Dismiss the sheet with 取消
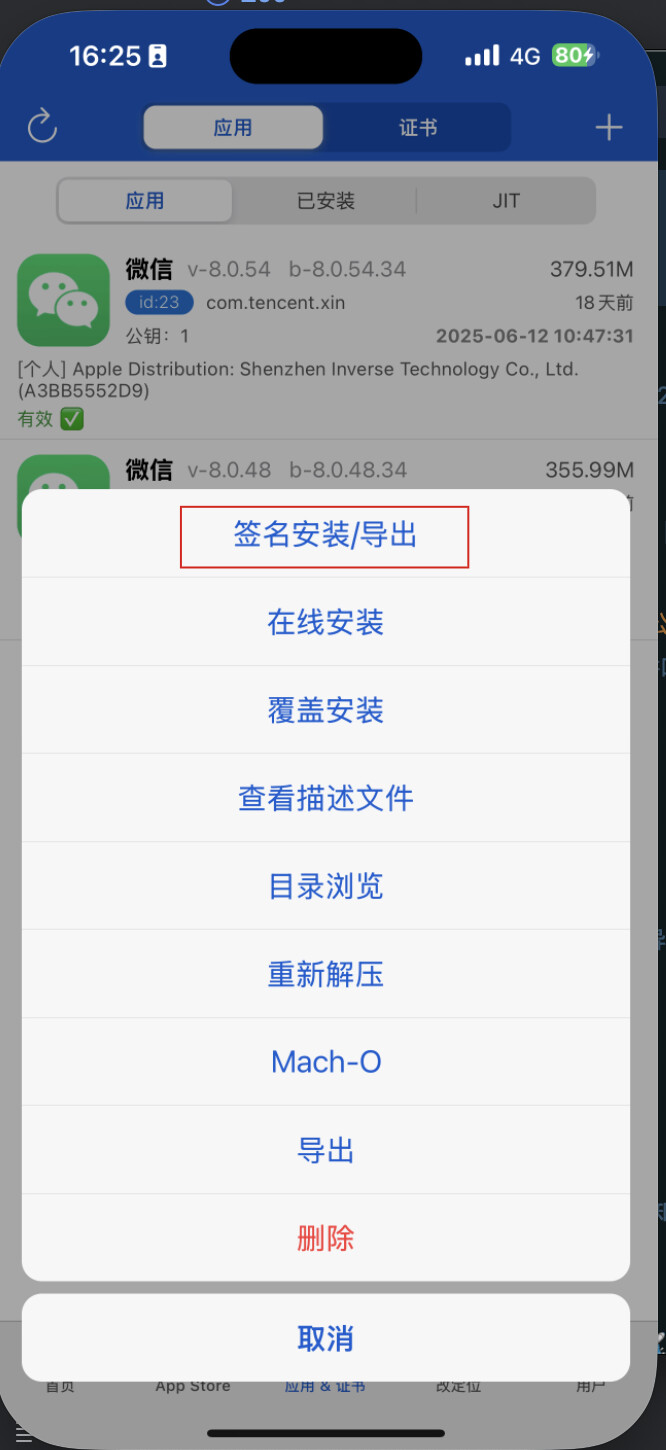The height and width of the screenshot is (1450, 666). point(326,1338)
